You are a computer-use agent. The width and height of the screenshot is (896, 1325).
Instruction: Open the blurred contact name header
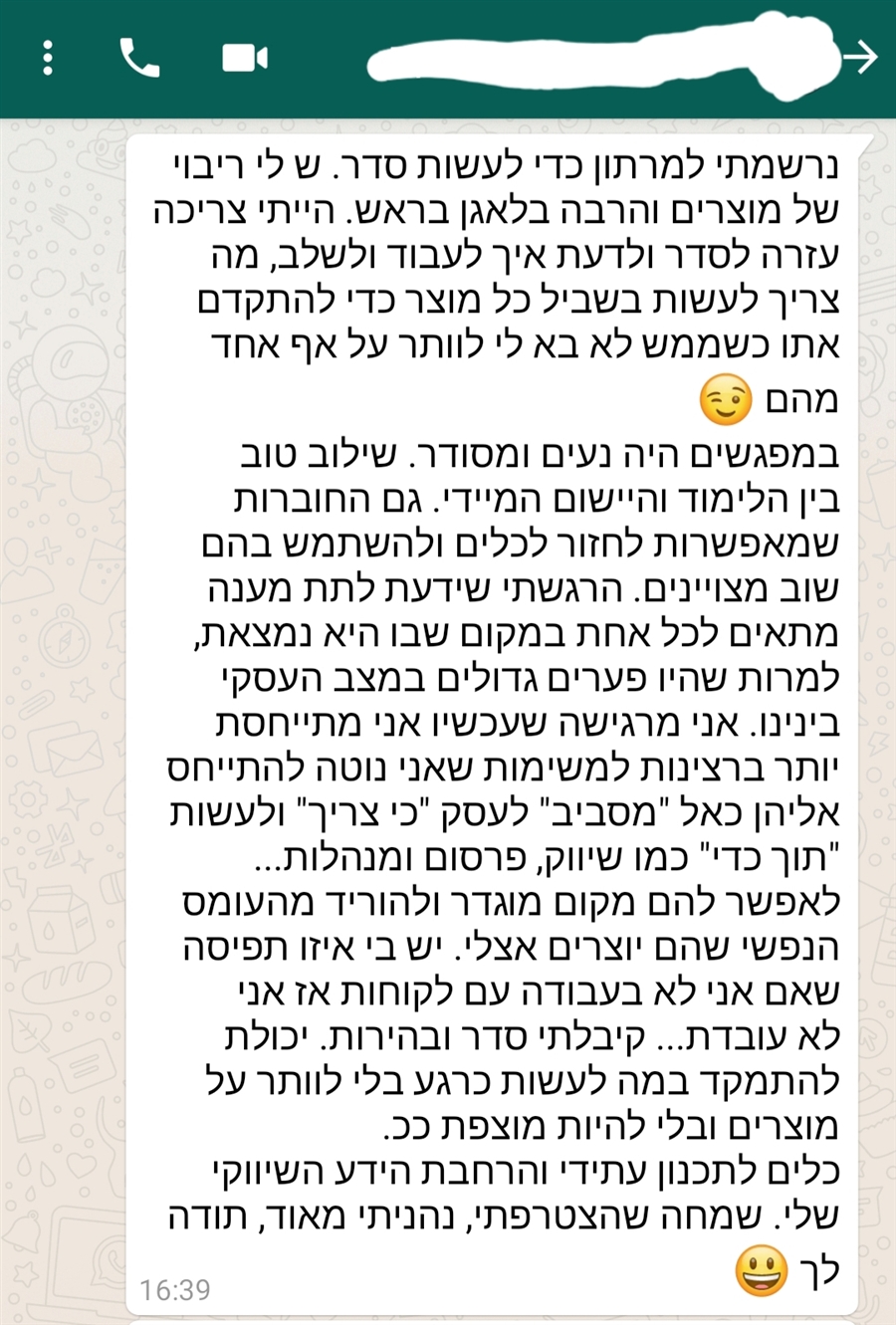[x=597, y=58]
